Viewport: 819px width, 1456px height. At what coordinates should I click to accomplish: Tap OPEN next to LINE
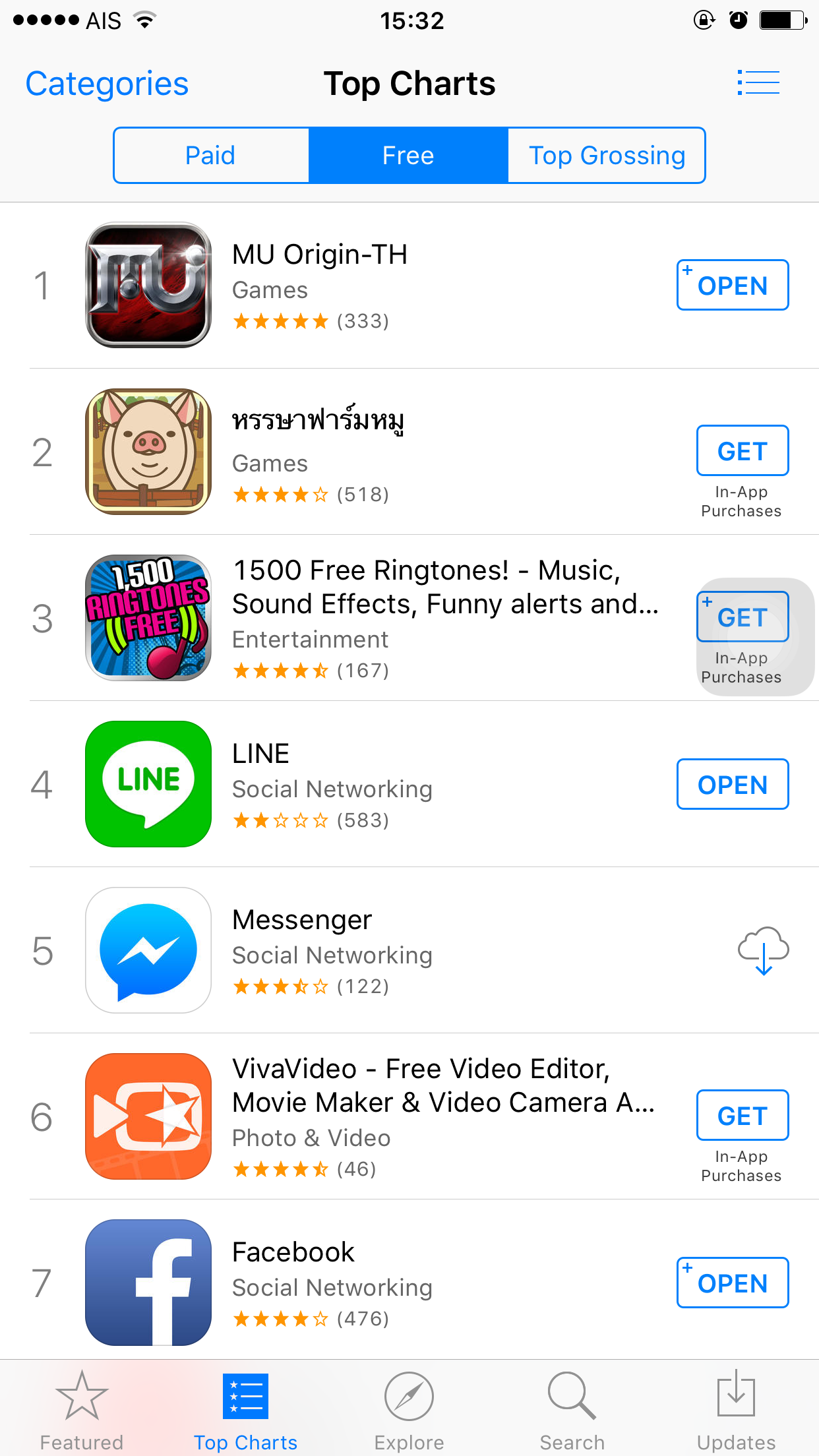[x=732, y=785]
